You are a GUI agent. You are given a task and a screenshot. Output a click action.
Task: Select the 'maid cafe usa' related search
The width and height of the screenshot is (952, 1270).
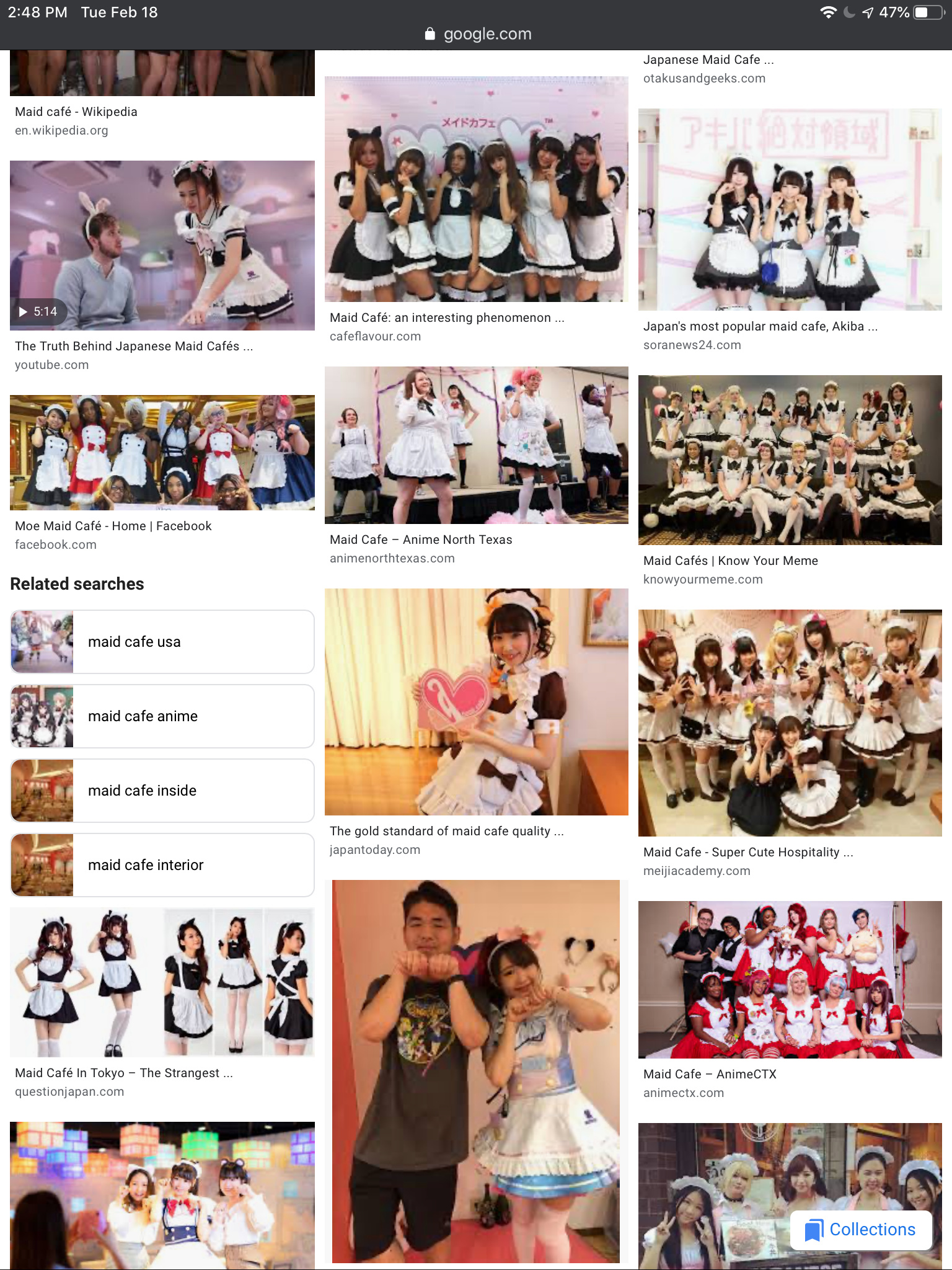tap(162, 642)
